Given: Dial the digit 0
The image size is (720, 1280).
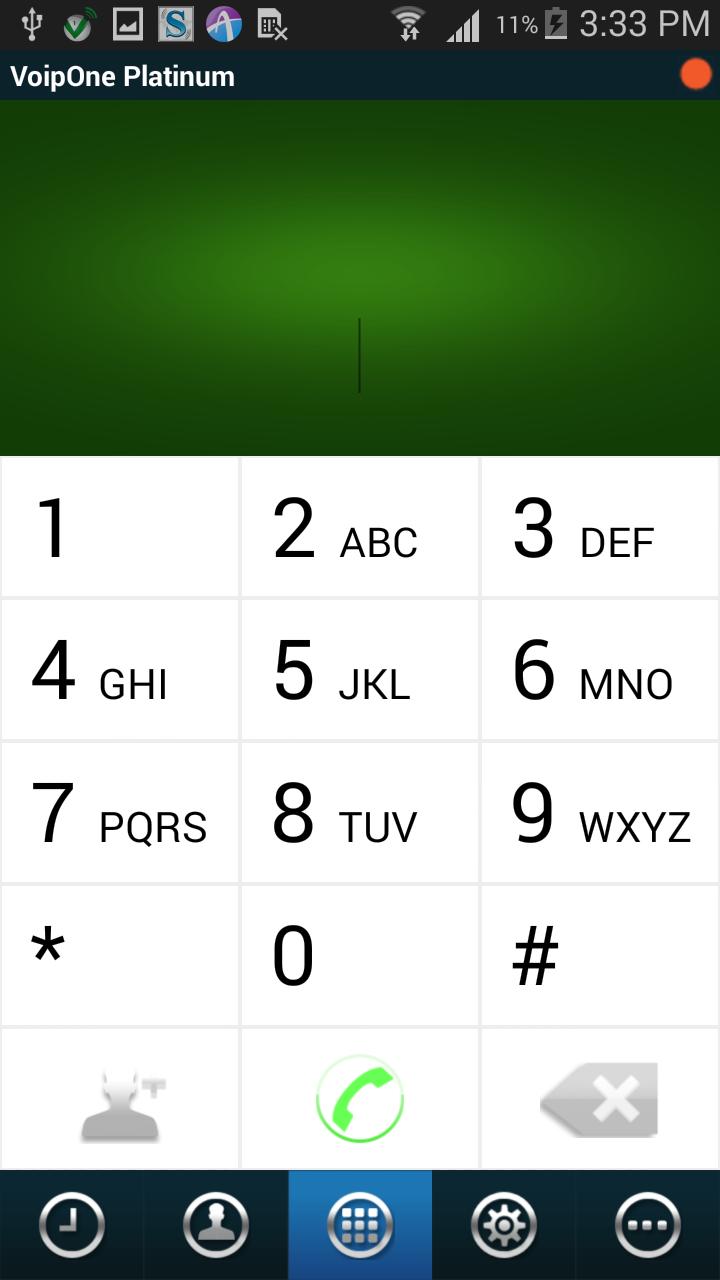Looking at the screenshot, I should (x=360, y=955).
